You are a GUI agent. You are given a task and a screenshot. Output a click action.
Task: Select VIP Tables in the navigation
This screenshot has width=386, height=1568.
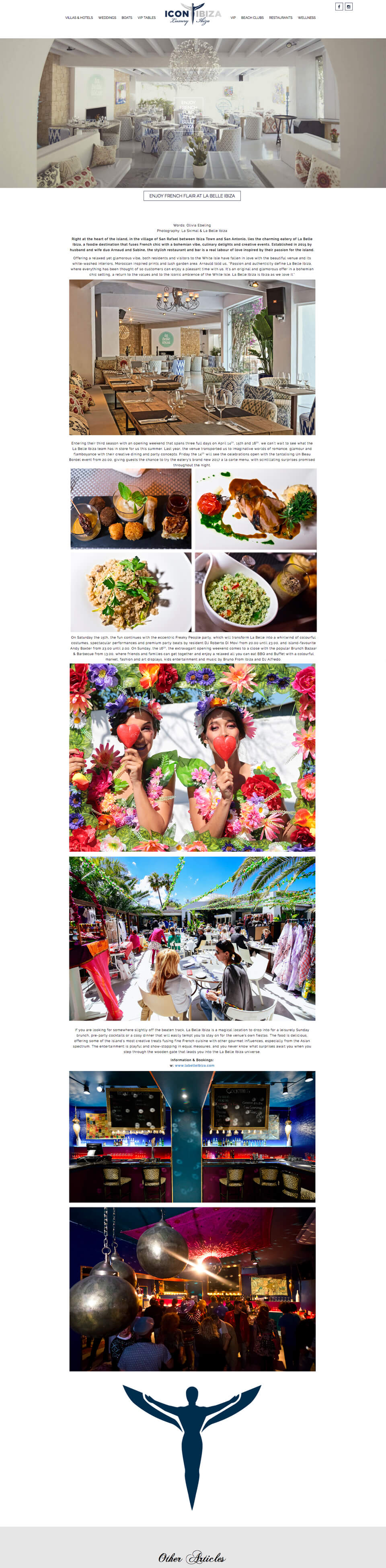146,18
